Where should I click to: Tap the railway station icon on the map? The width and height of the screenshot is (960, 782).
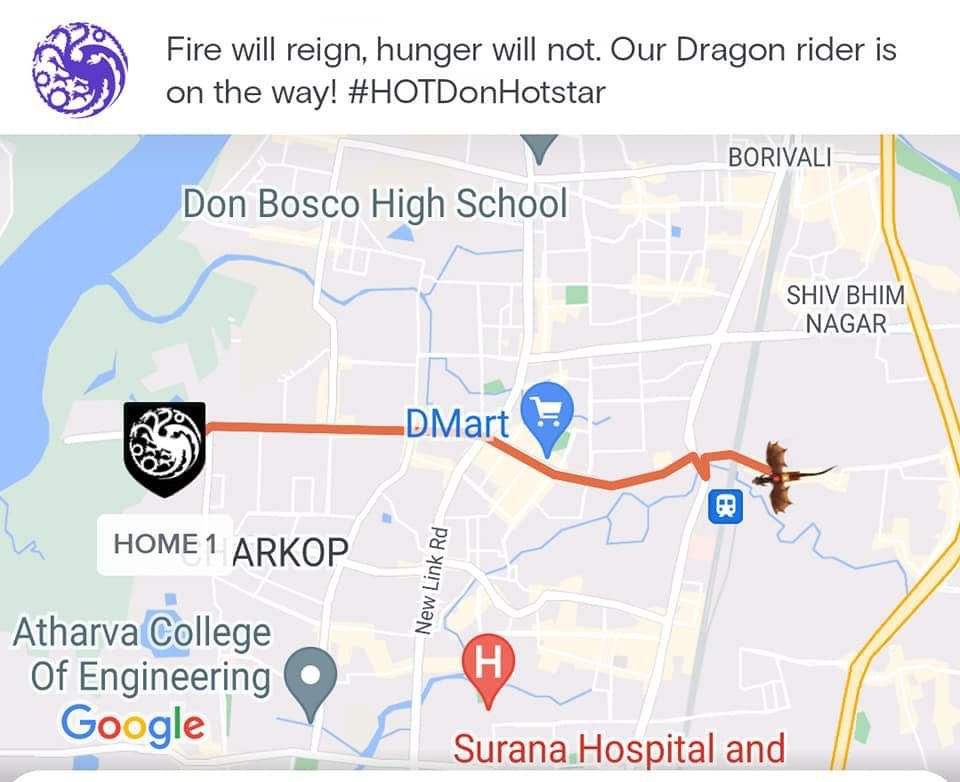point(724,508)
